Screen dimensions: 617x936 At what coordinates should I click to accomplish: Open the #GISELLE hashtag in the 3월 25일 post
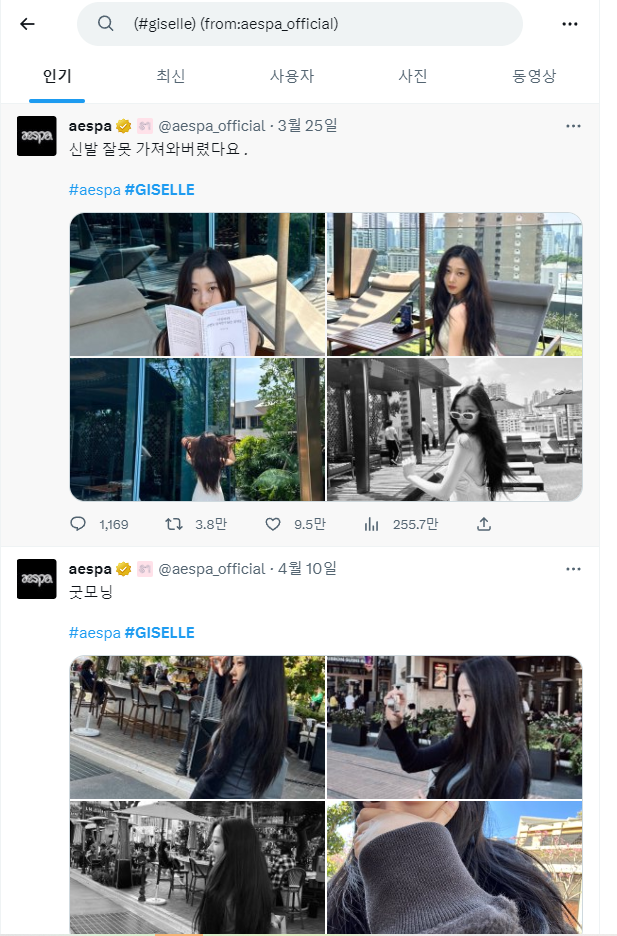coord(159,189)
